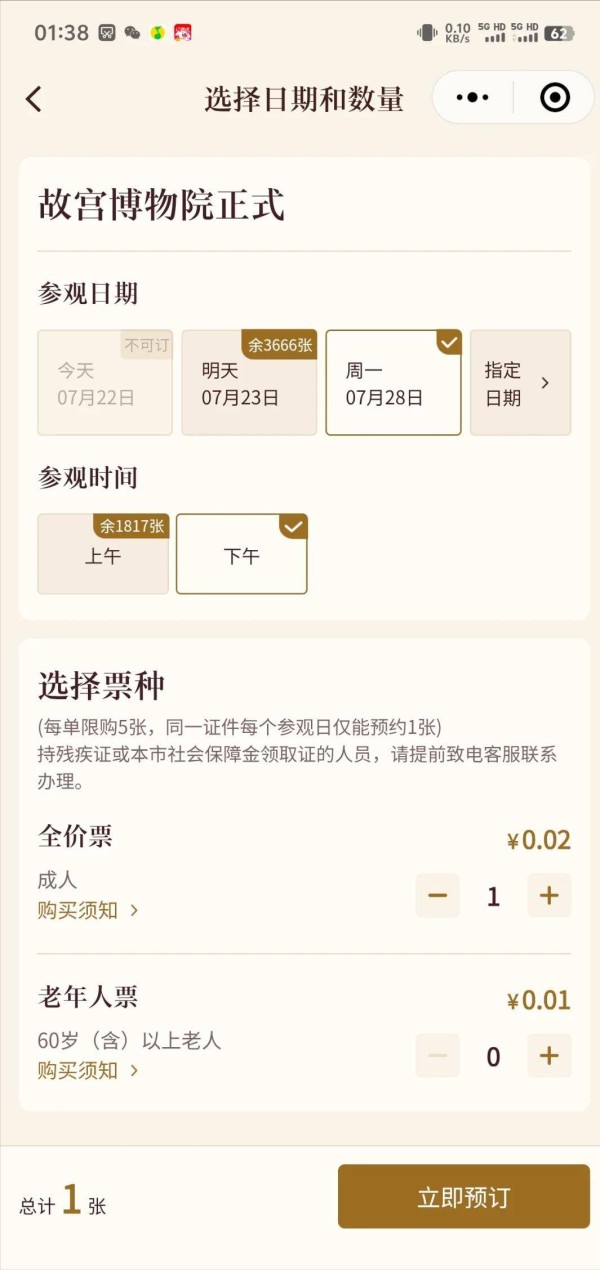Choose 下午 visiting time
Image resolution: width=600 pixels, height=1270 pixels.
coord(242,554)
